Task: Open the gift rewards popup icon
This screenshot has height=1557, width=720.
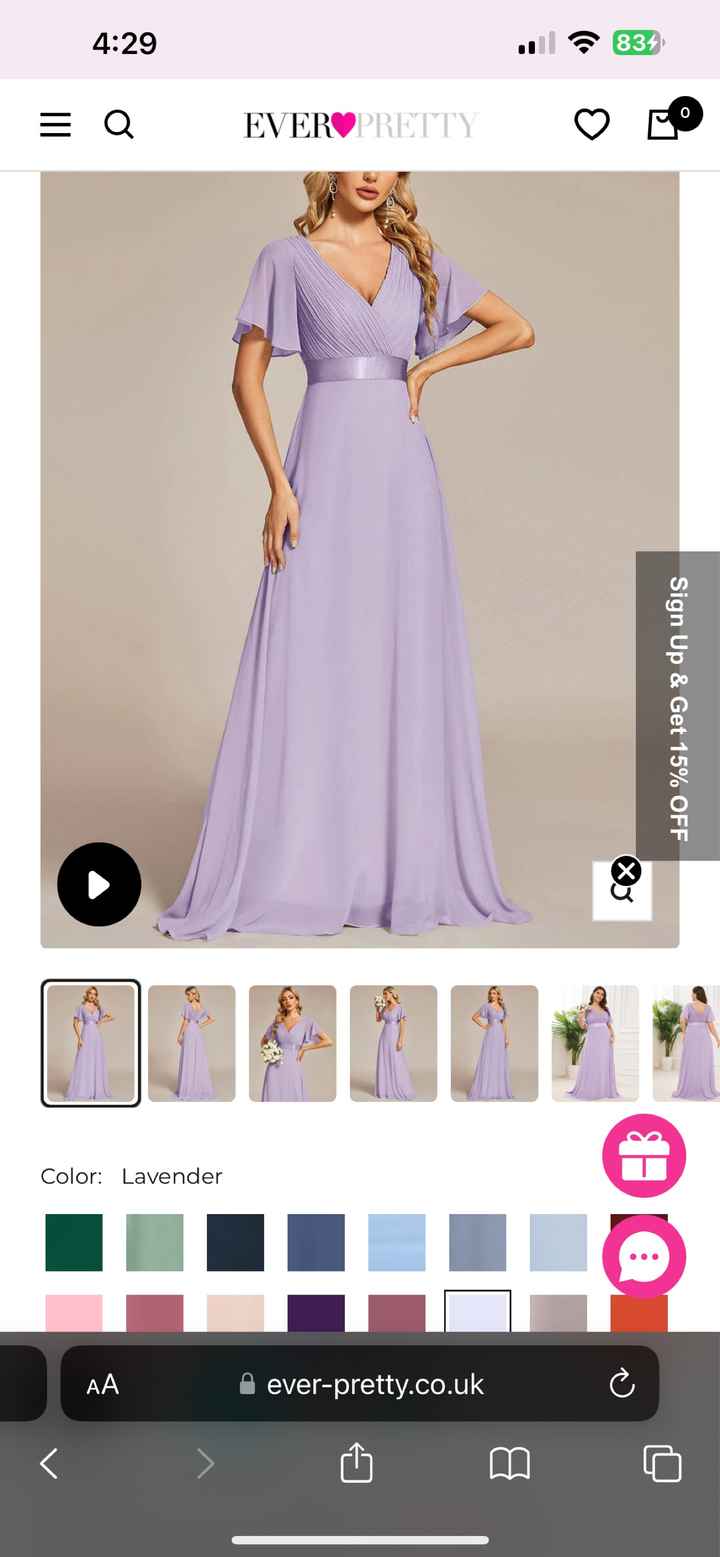Action: point(644,1155)
